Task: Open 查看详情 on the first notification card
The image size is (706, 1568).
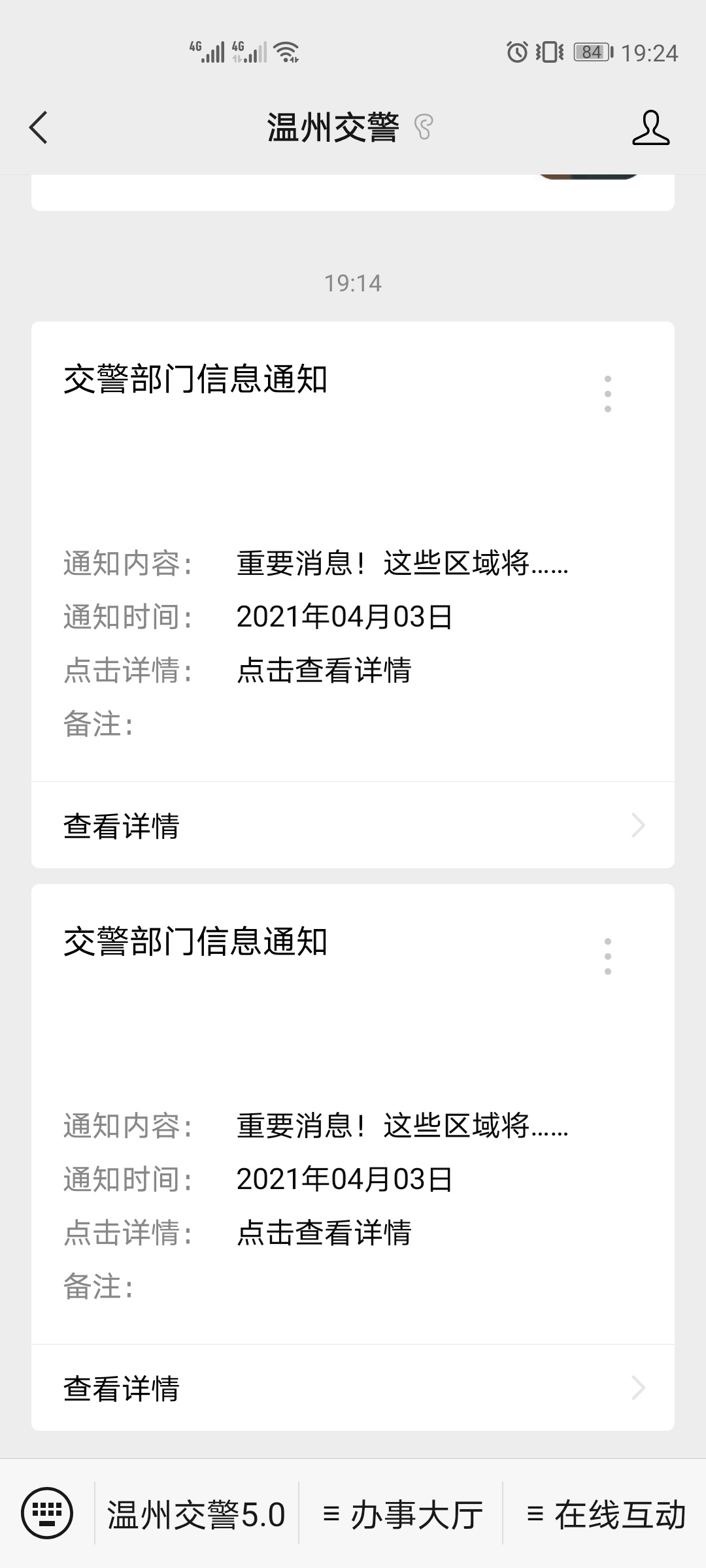Action: point(353,825)
